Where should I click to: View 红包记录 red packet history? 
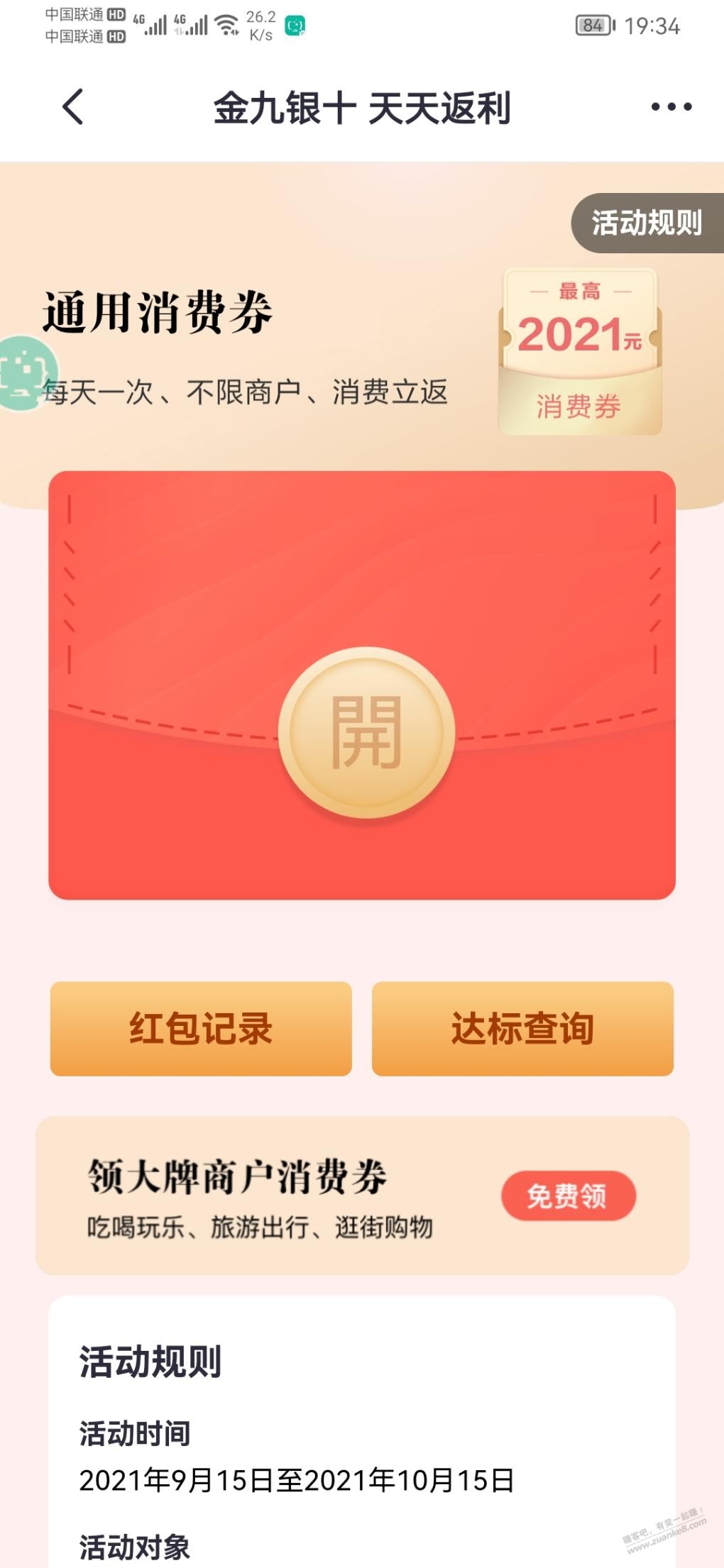click(201, 1028)
